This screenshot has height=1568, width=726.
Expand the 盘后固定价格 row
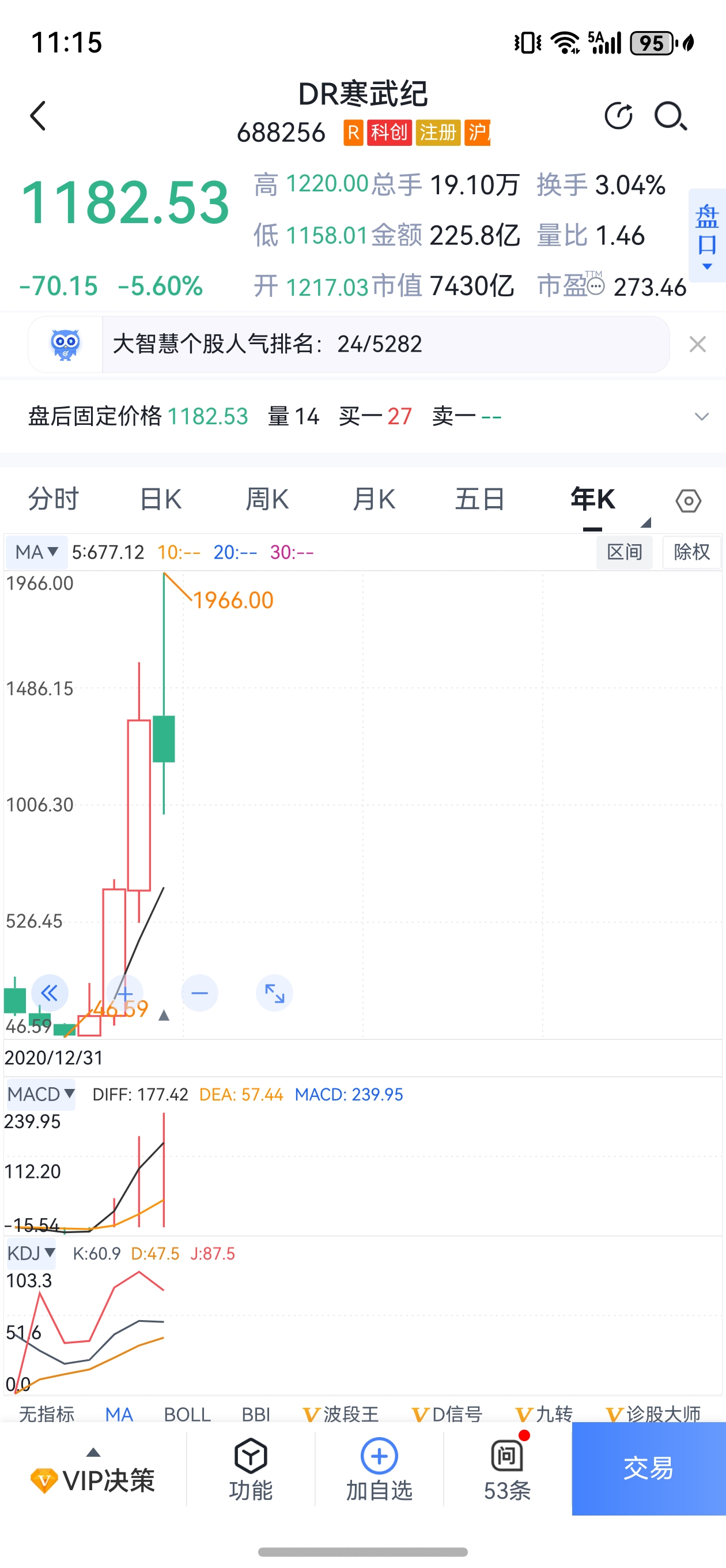(x=702, y=417)
